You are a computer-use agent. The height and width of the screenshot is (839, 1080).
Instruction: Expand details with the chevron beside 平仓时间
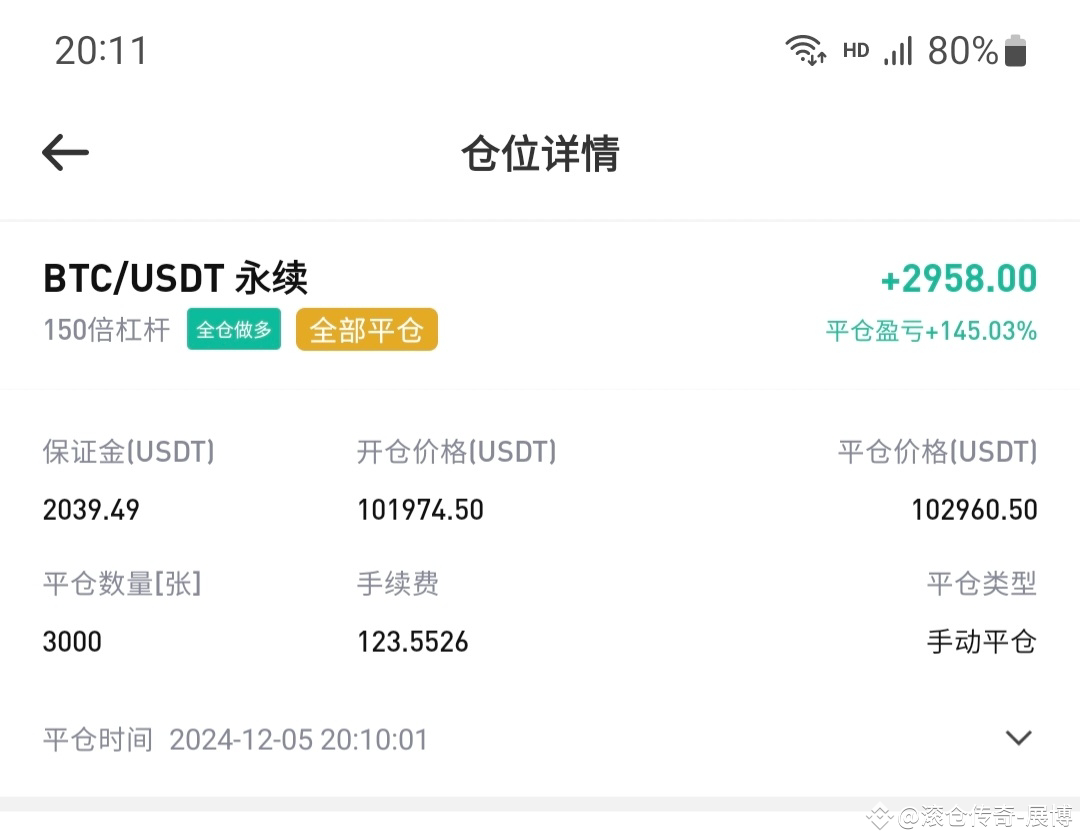(x=1018, y=738)
